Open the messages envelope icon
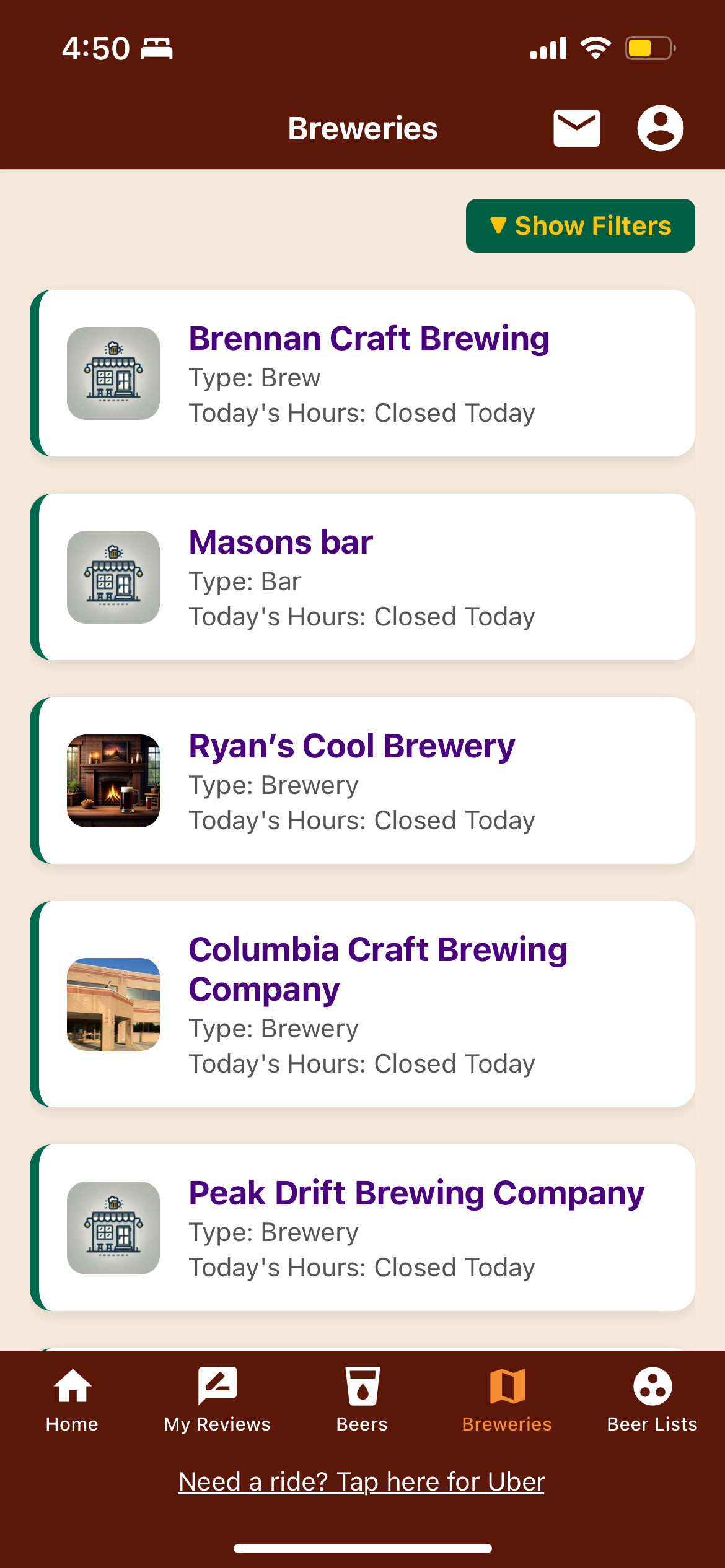Viewport: 725px width, 1568px height. 576,128
